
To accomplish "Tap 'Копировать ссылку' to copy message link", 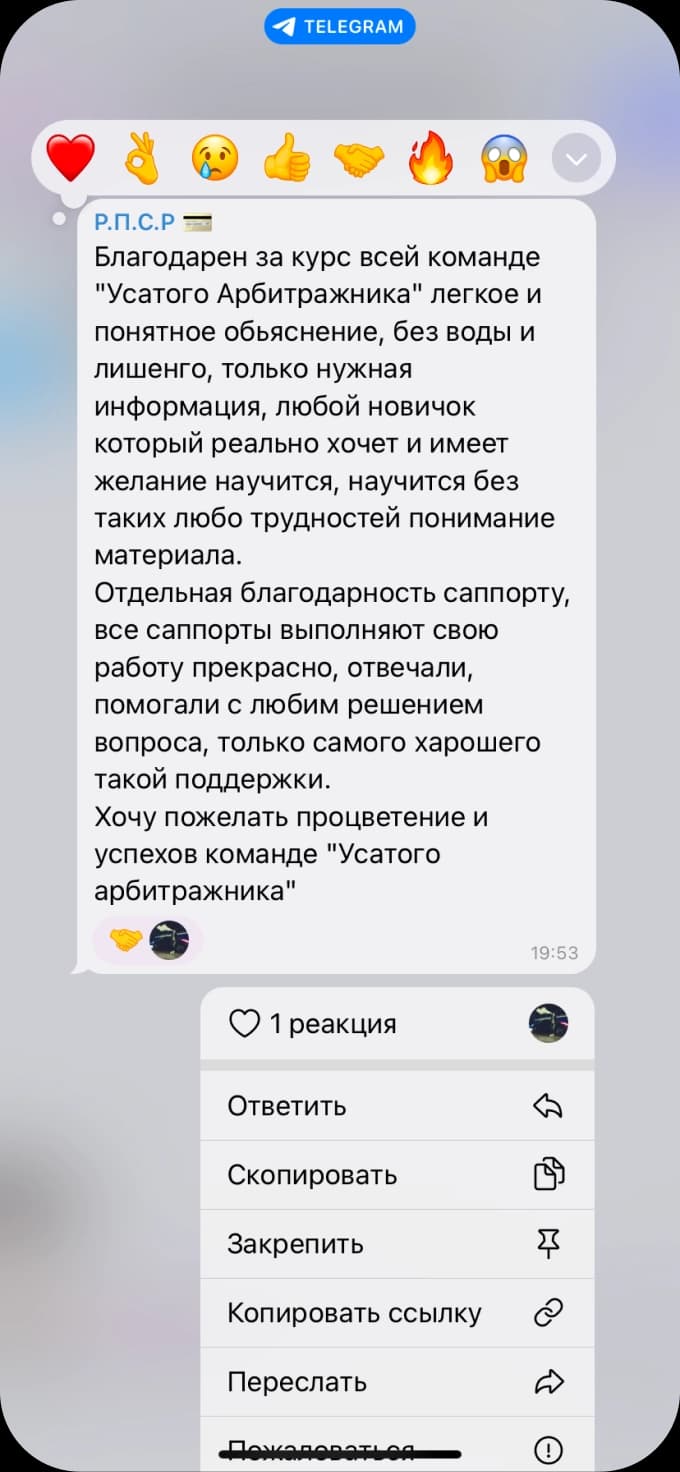I will 396,1313.
